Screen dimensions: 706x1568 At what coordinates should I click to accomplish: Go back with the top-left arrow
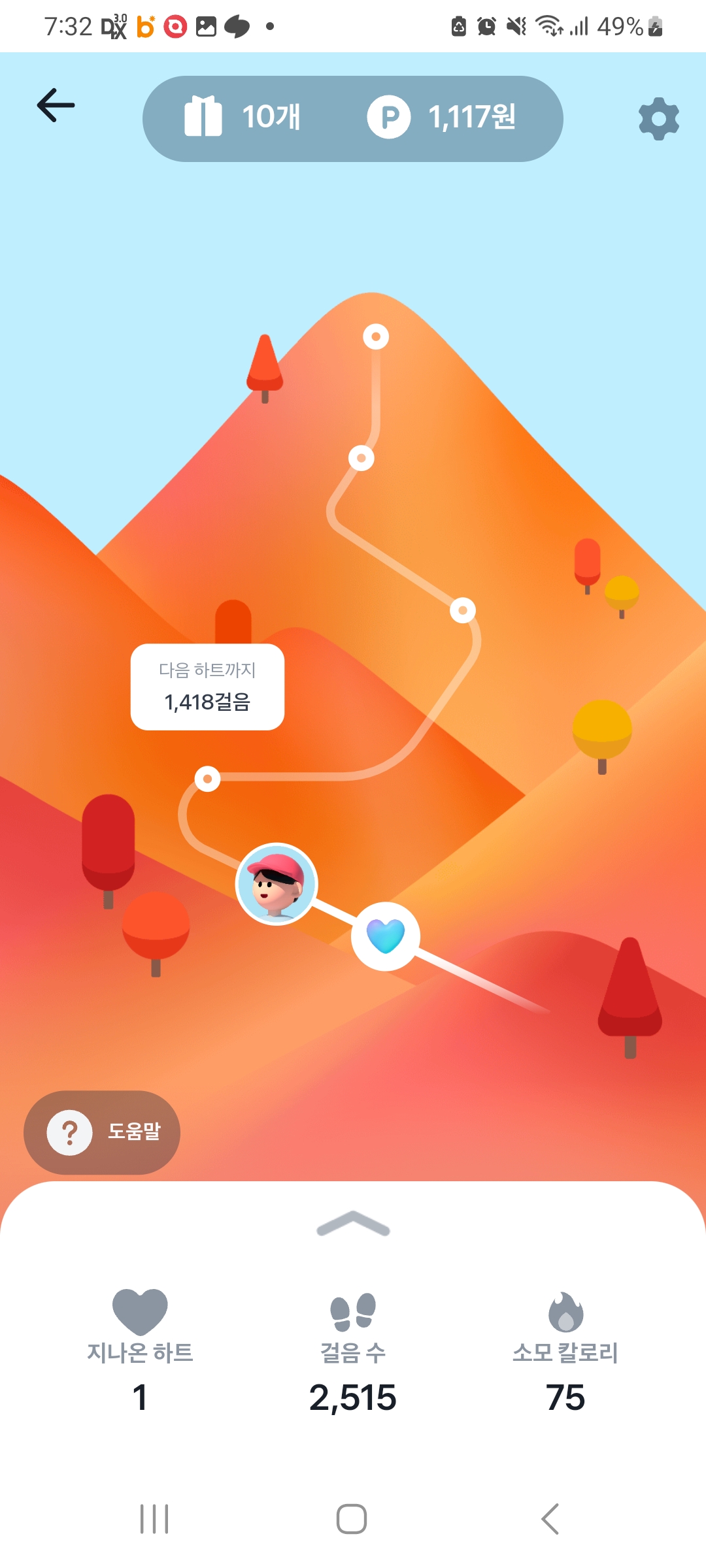point(56,105)
